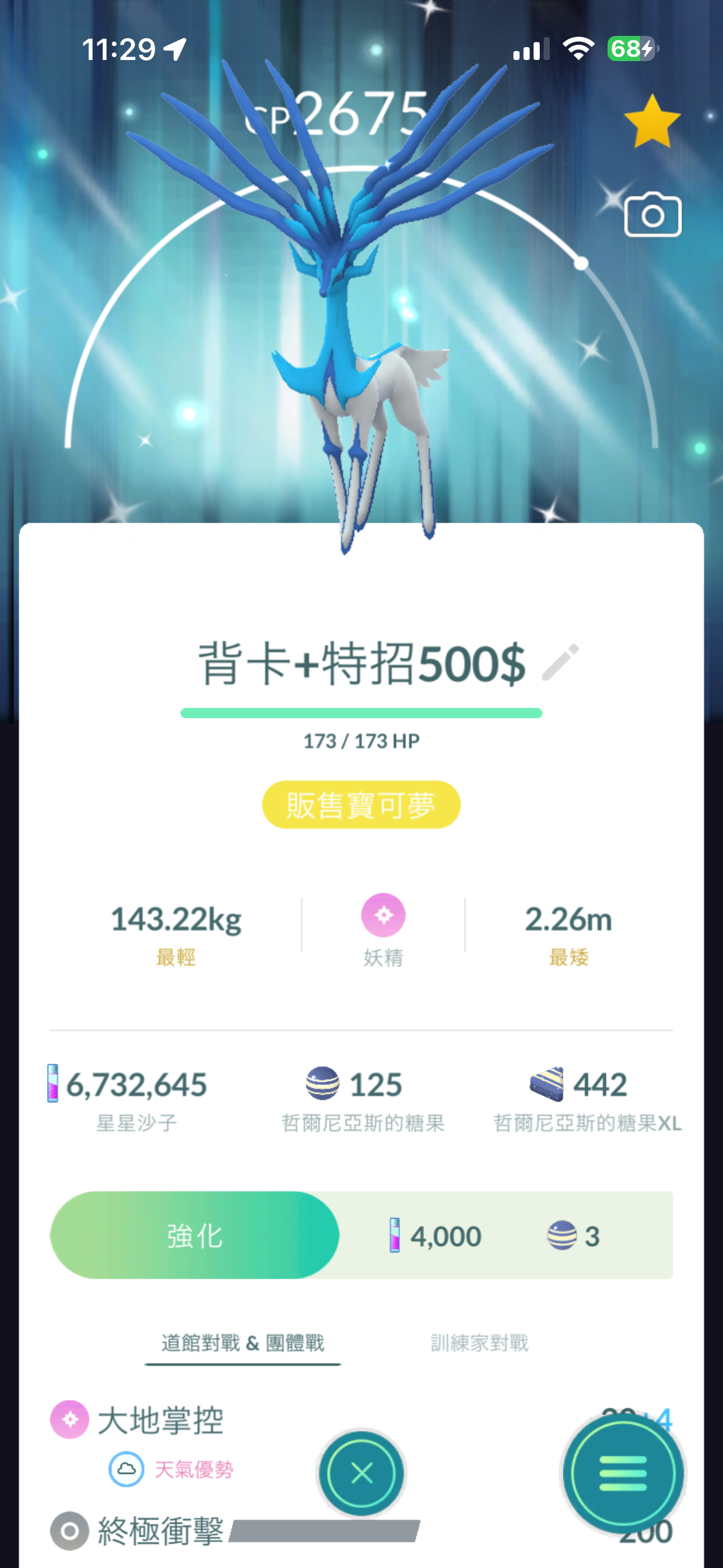This screenshot has width=723, height=1568.
Task: Switch to the 訓練家對戰 tab
Action: (479, 1343)
